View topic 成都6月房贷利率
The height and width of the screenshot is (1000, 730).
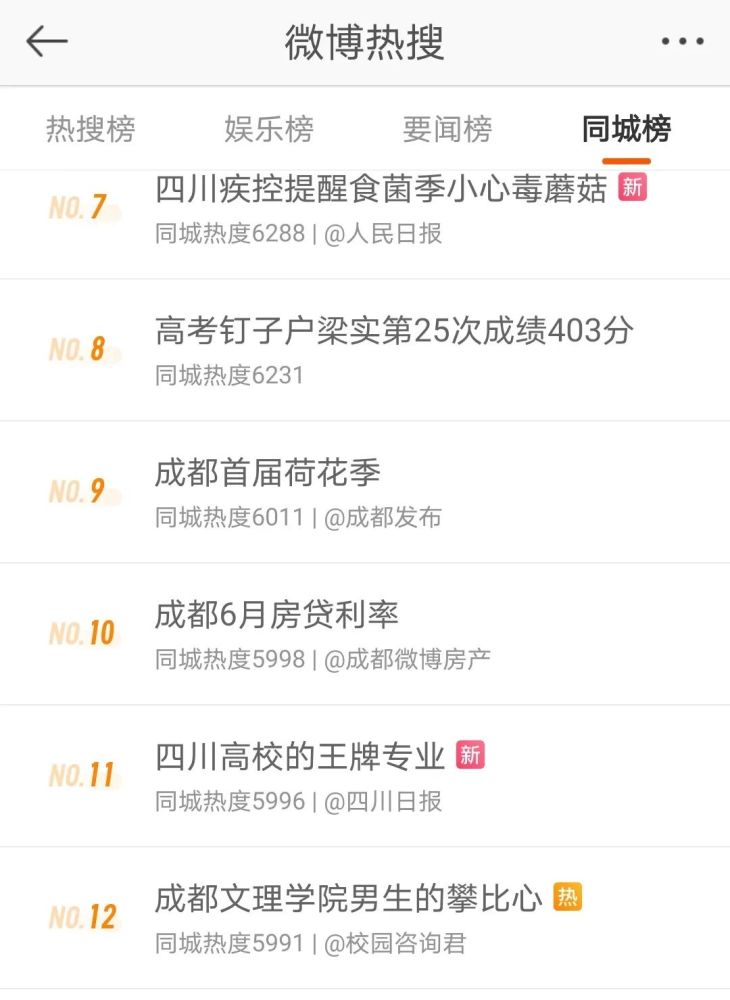click(277, 616)
